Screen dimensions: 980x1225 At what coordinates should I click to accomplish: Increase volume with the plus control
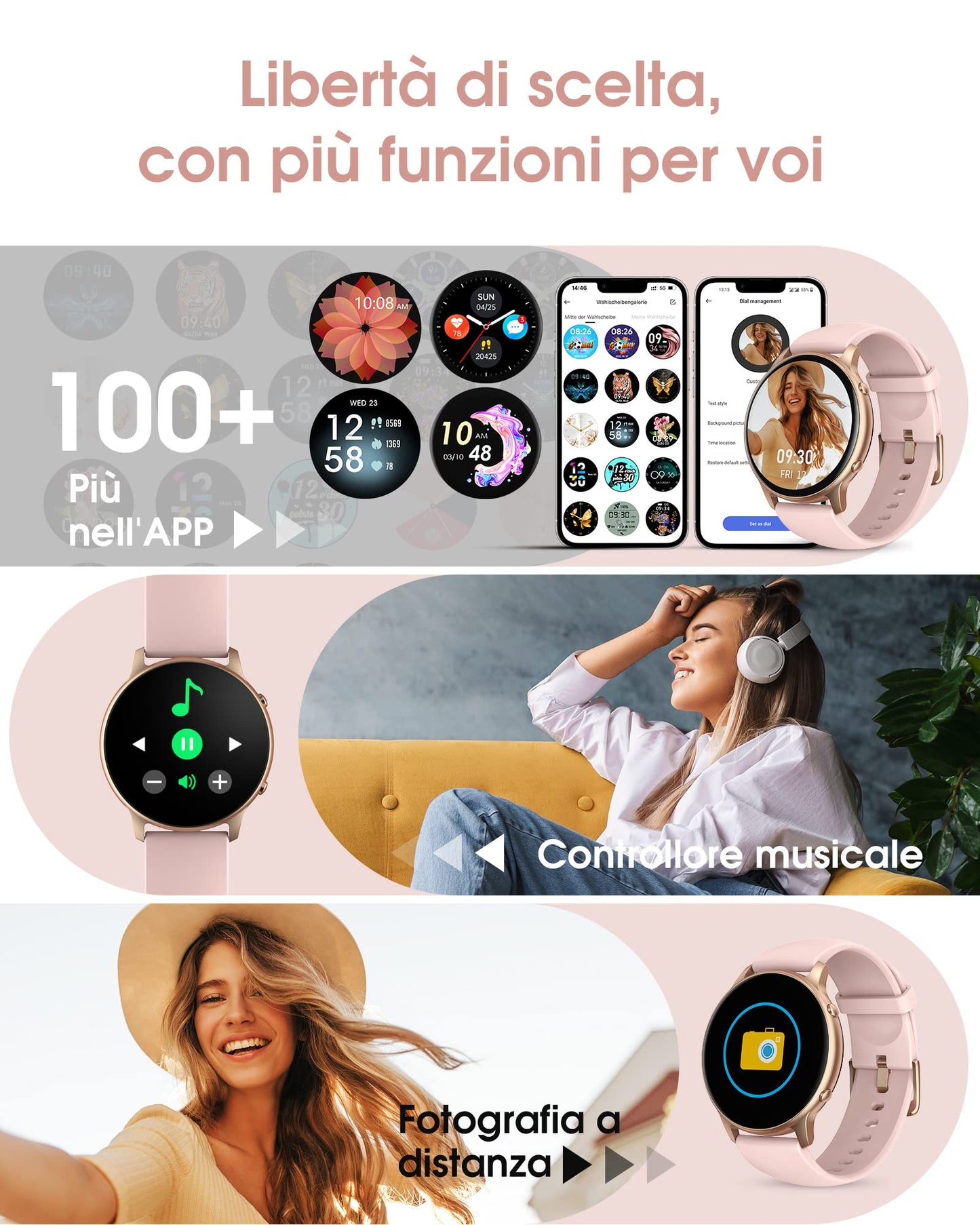pyautogui.click(x=220, y=782)
